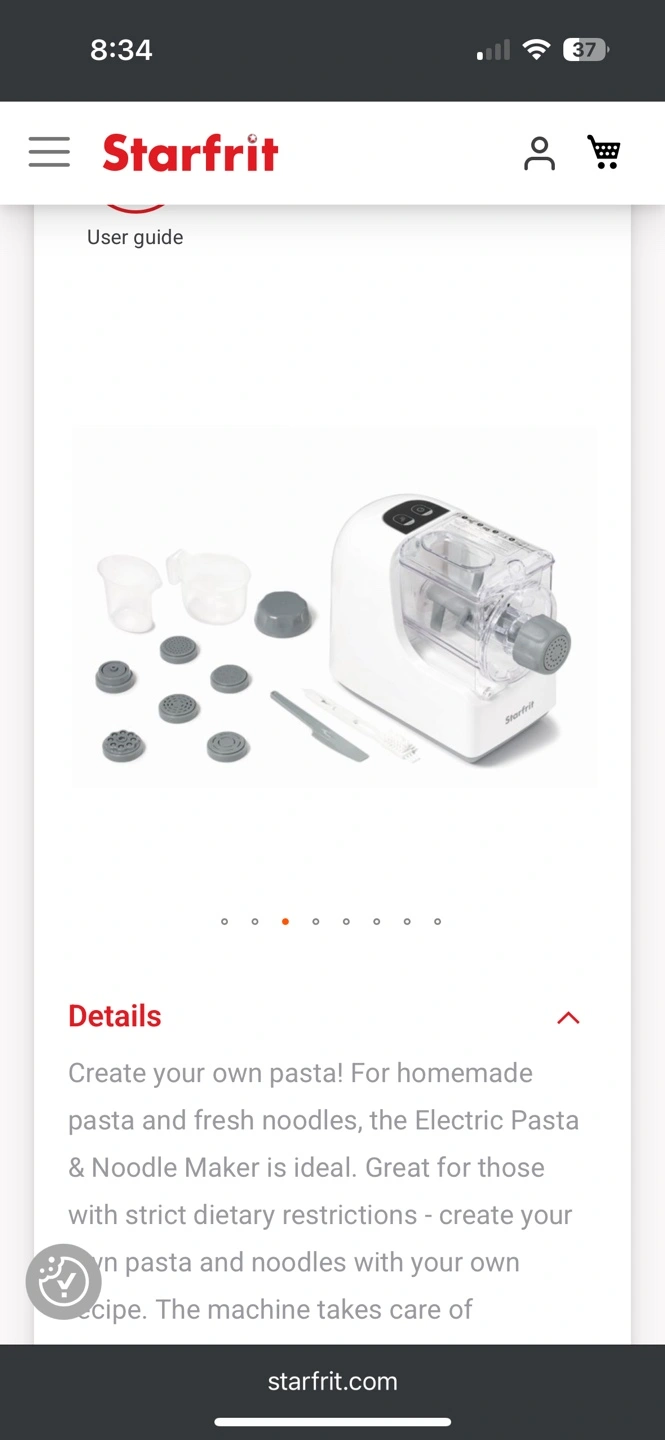Open the User guide link
This screenshot has height=1440, width=665.
click(x=135, y=237)
